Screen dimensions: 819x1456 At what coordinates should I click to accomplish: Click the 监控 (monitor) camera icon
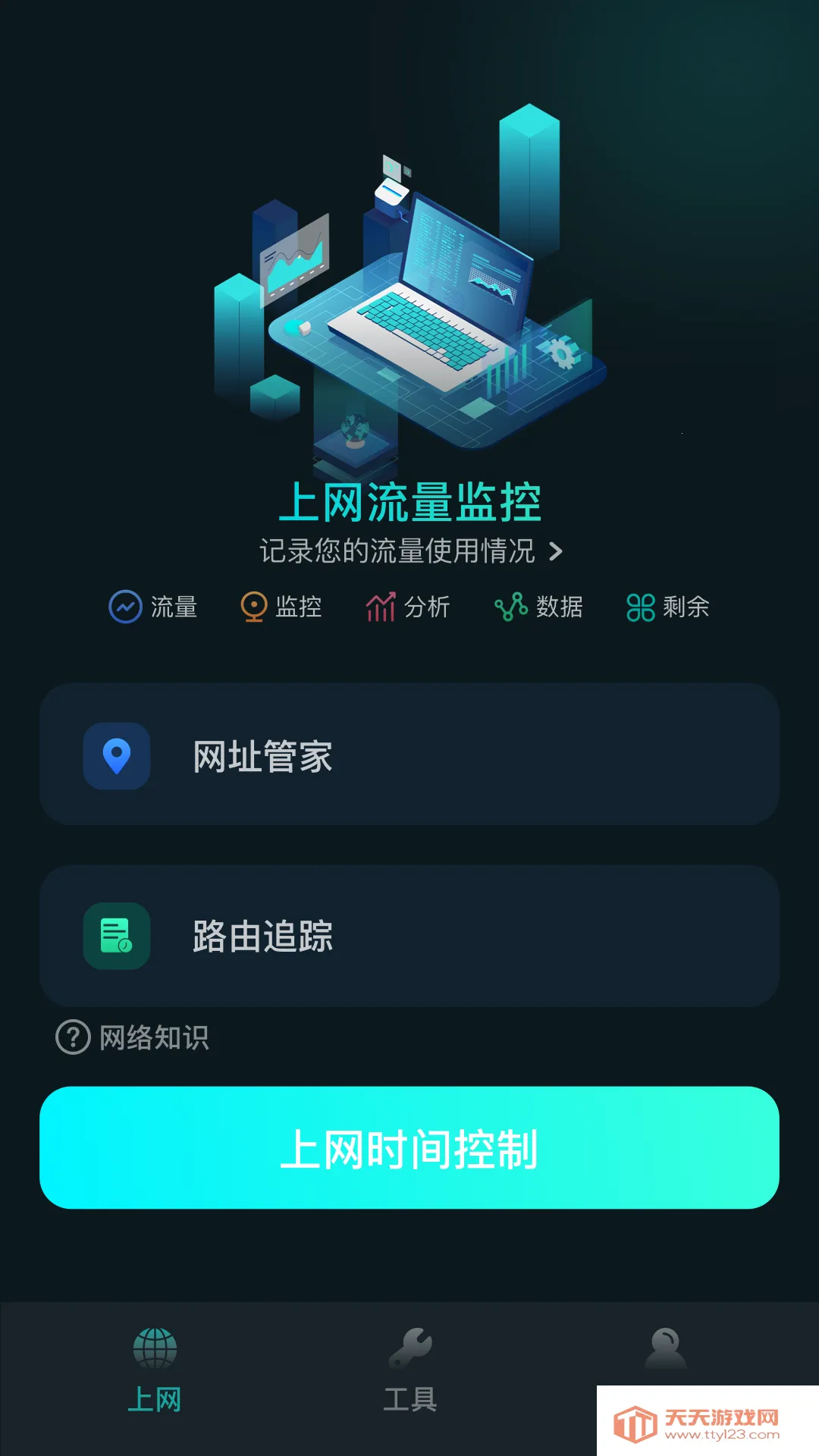pos(253,607)
